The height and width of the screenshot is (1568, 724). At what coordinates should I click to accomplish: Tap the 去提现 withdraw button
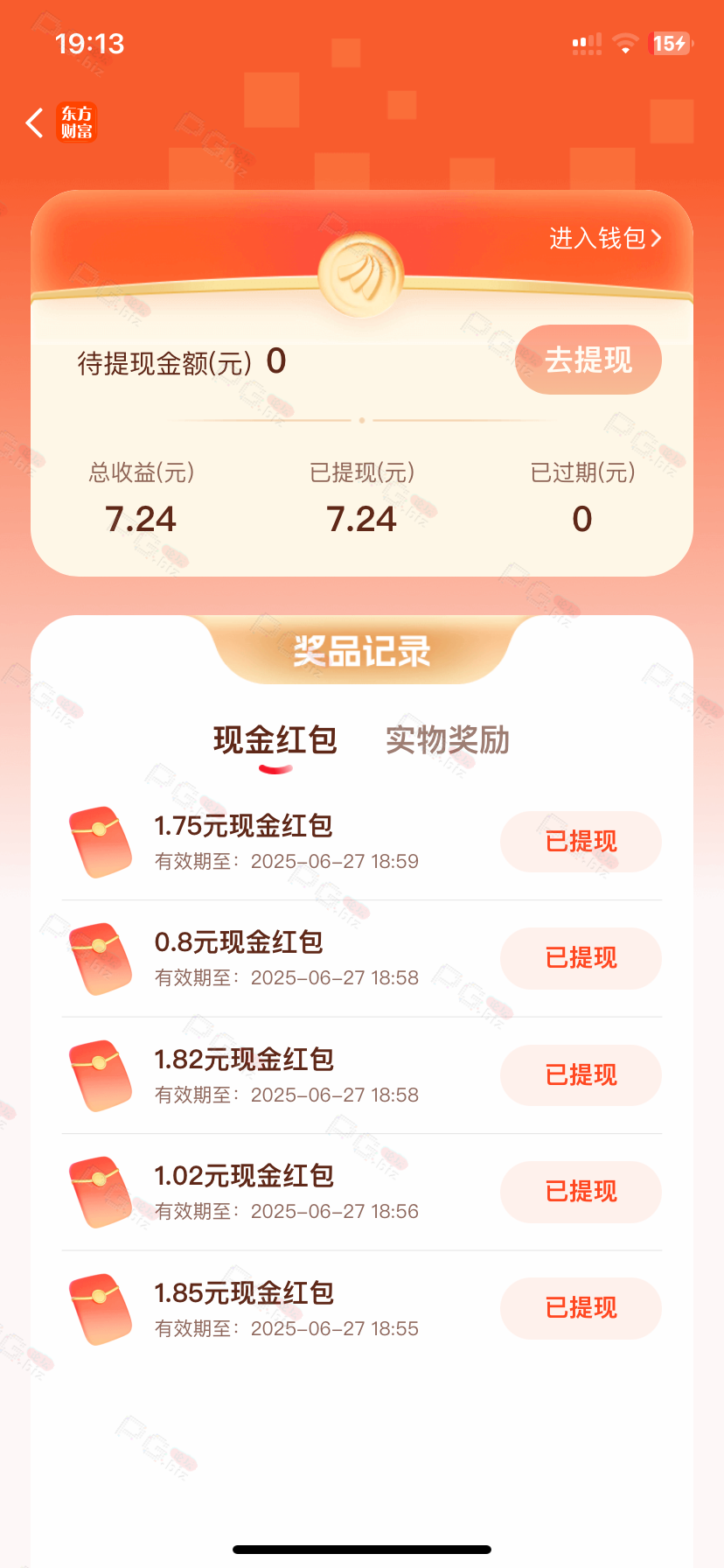coord(588,360)
